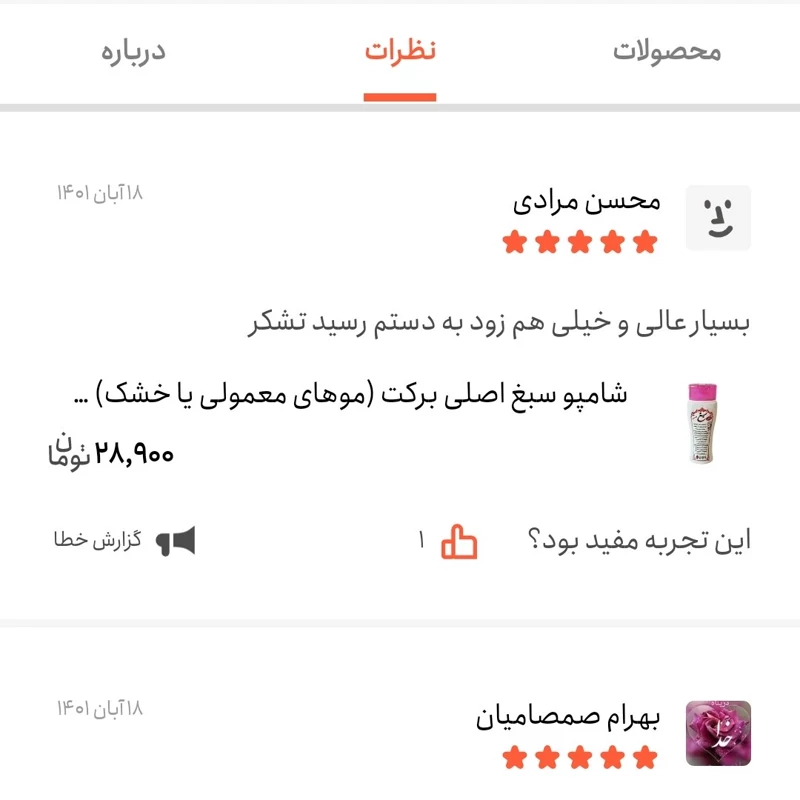Open the درباره tab
The image size is (800, 800).
coord(133,52)
